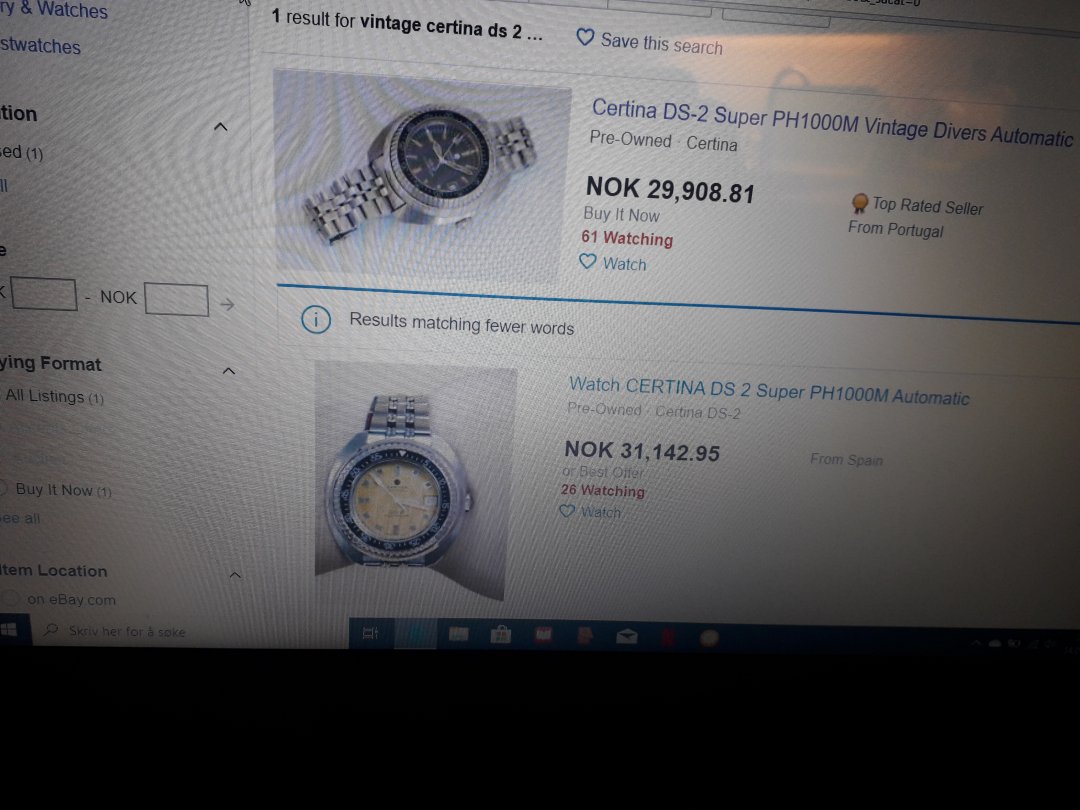Focus the maximum price NOK field
The height and width of the screenshot is (810, 1080).
[176, 299]
